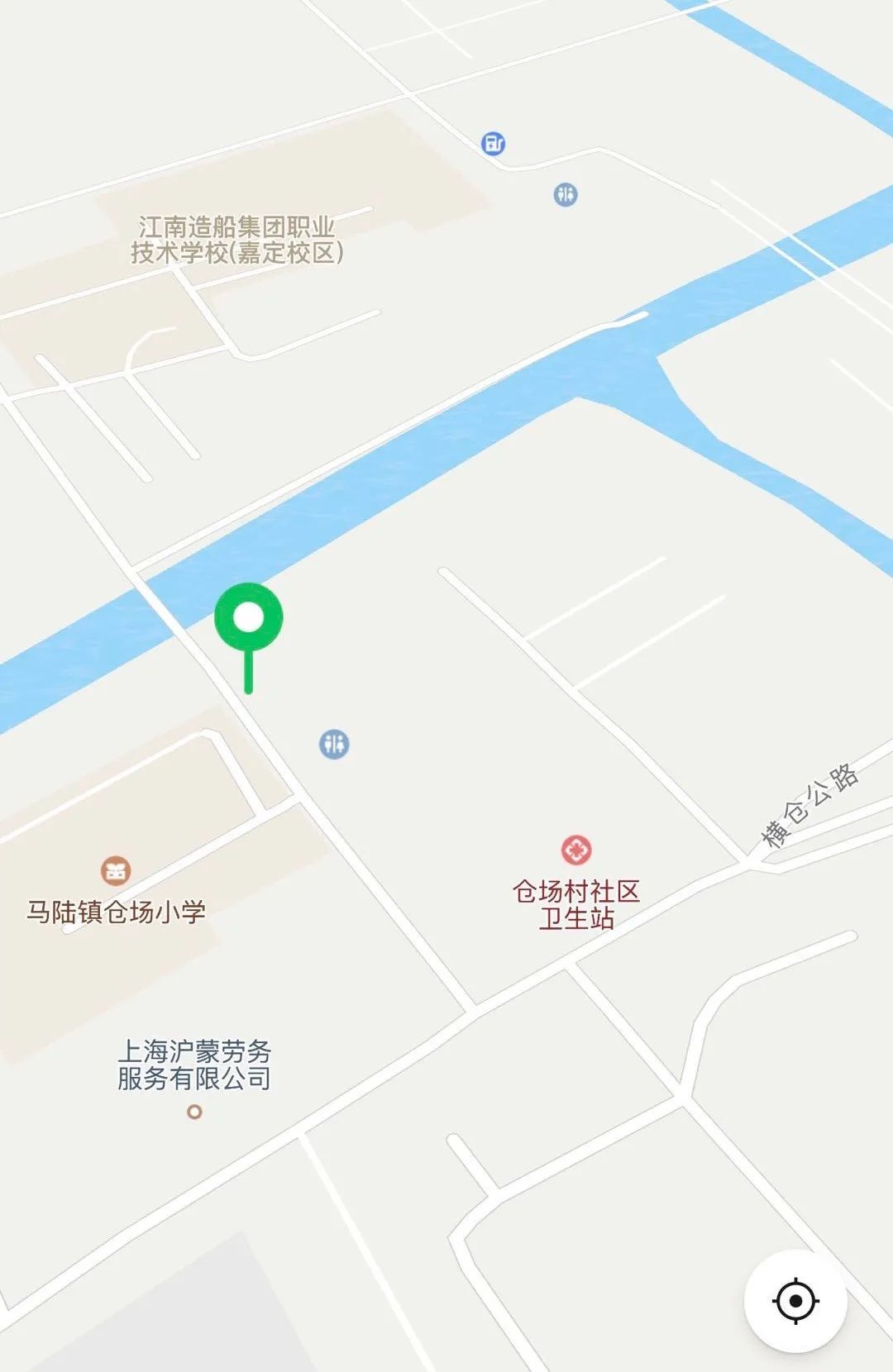
Task: Tap the green location pin
Action: click(248, 618)
